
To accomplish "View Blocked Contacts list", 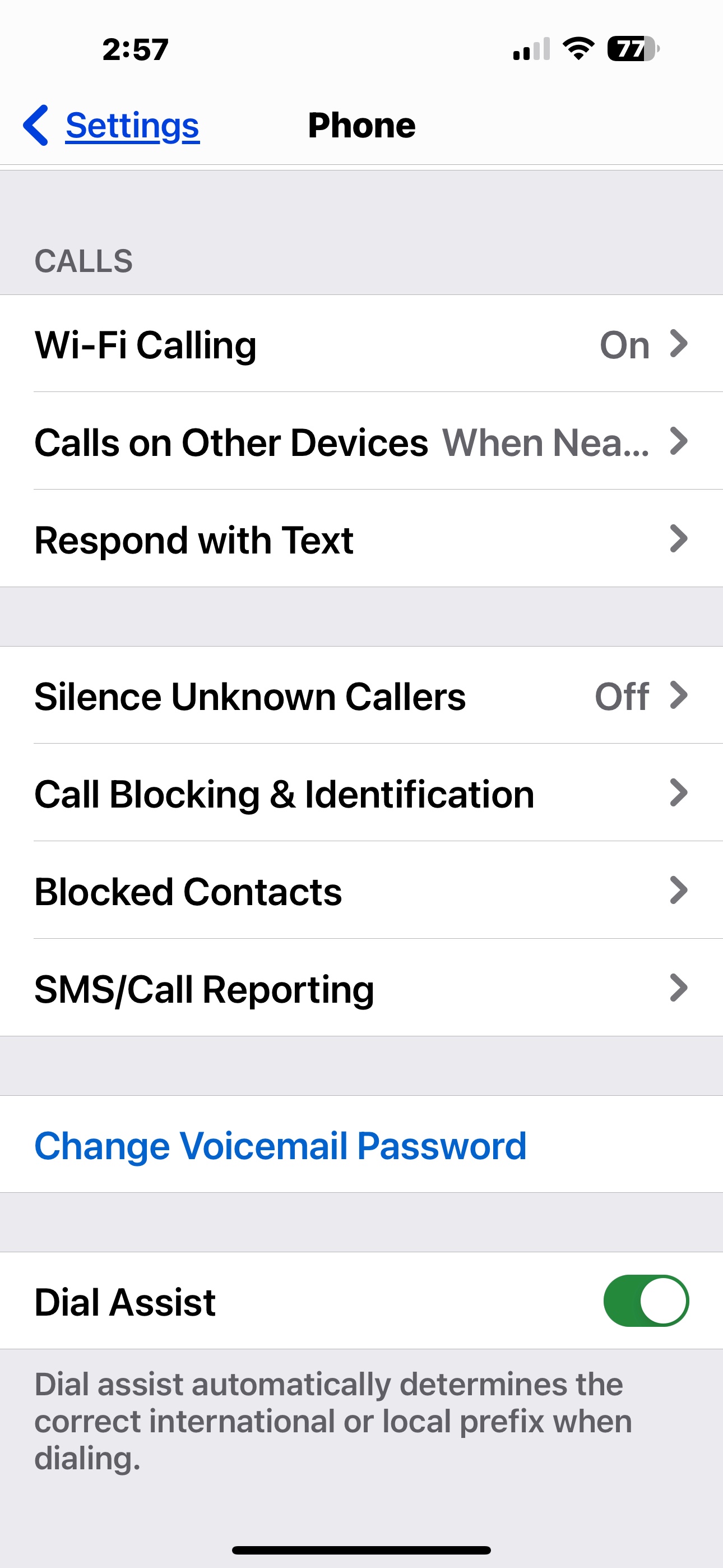I will click(x=361, y=891).
